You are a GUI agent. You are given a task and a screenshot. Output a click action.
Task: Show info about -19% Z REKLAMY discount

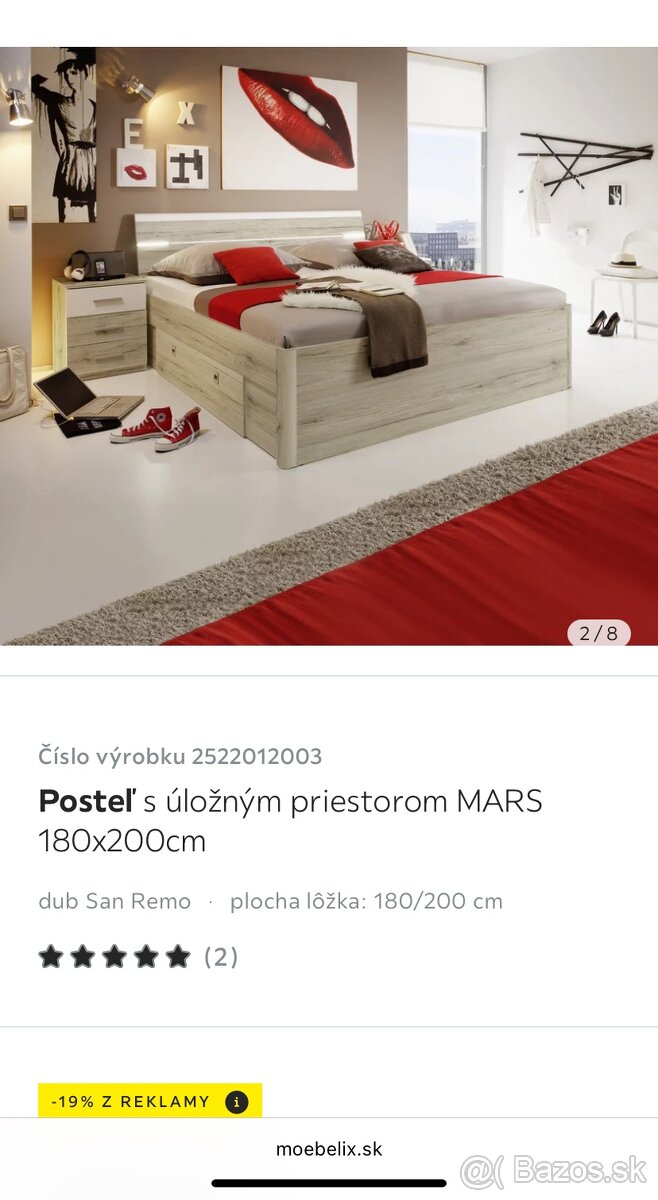click(237, 1102)
